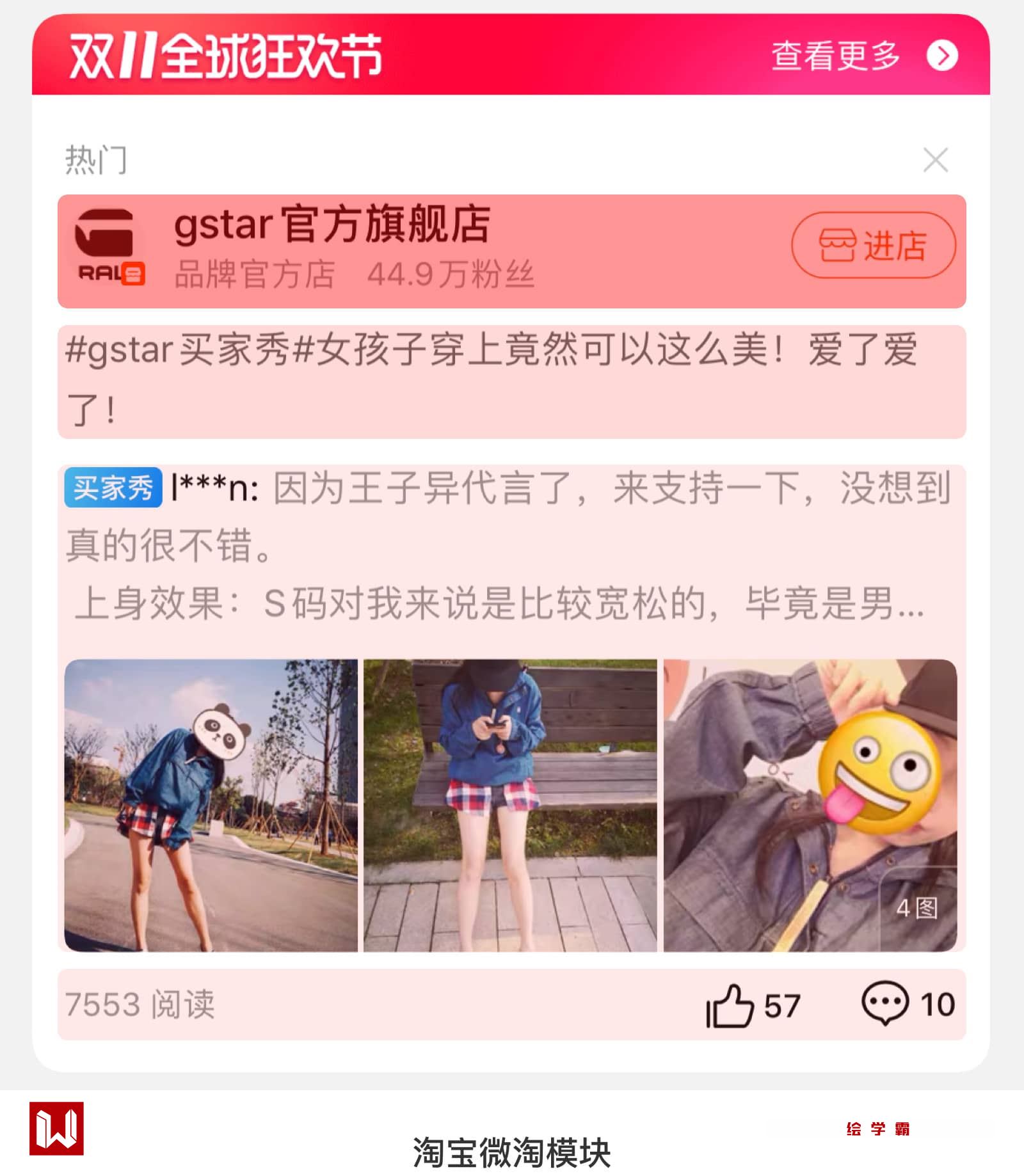This screenshot has width=1024, height=1176.
Task: Dismiss the 热门 card with the X
Action: click(x=935, y=160)
